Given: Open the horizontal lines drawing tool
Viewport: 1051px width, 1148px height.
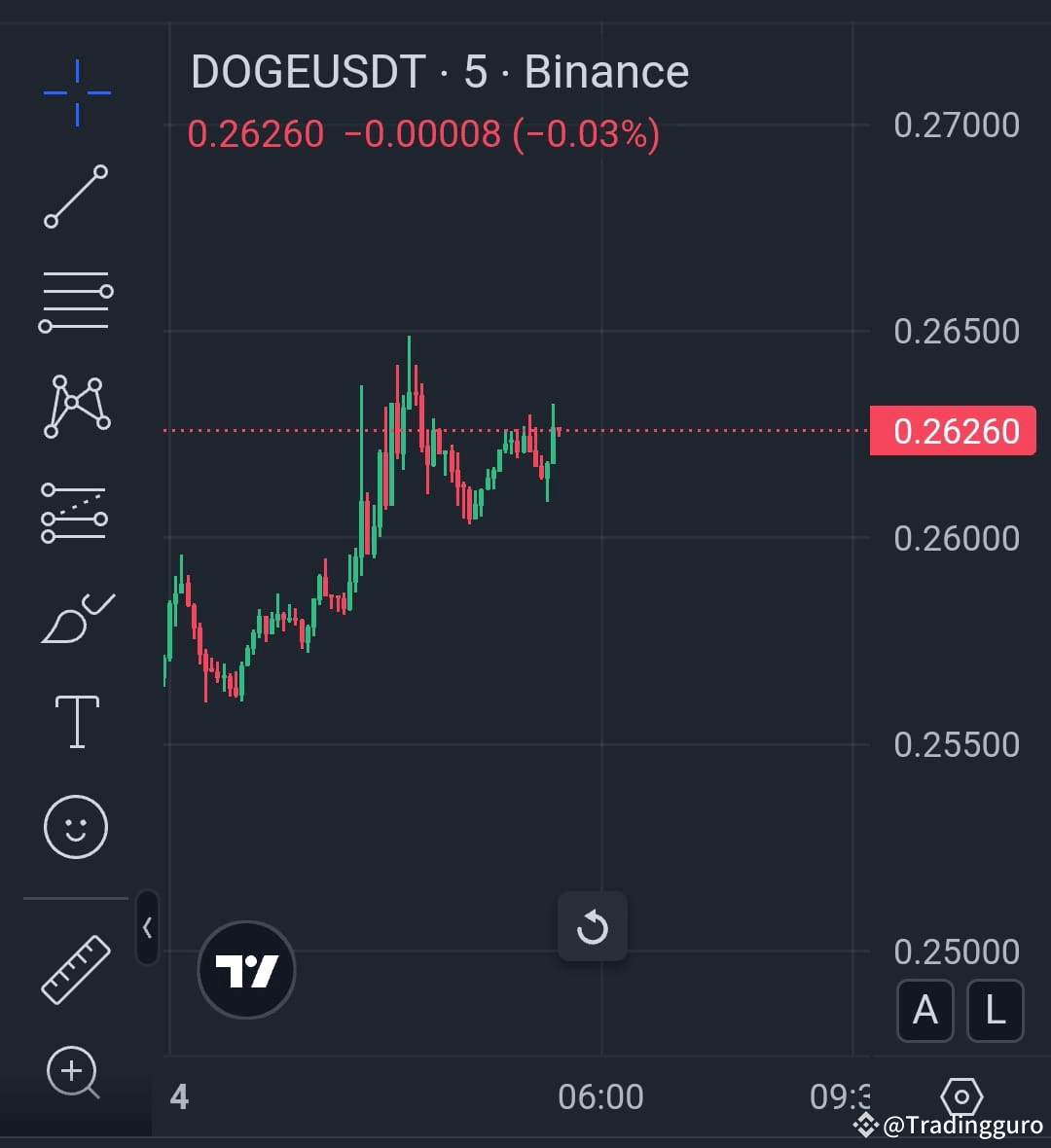Looking at the screenshot, I should [76, 304].
